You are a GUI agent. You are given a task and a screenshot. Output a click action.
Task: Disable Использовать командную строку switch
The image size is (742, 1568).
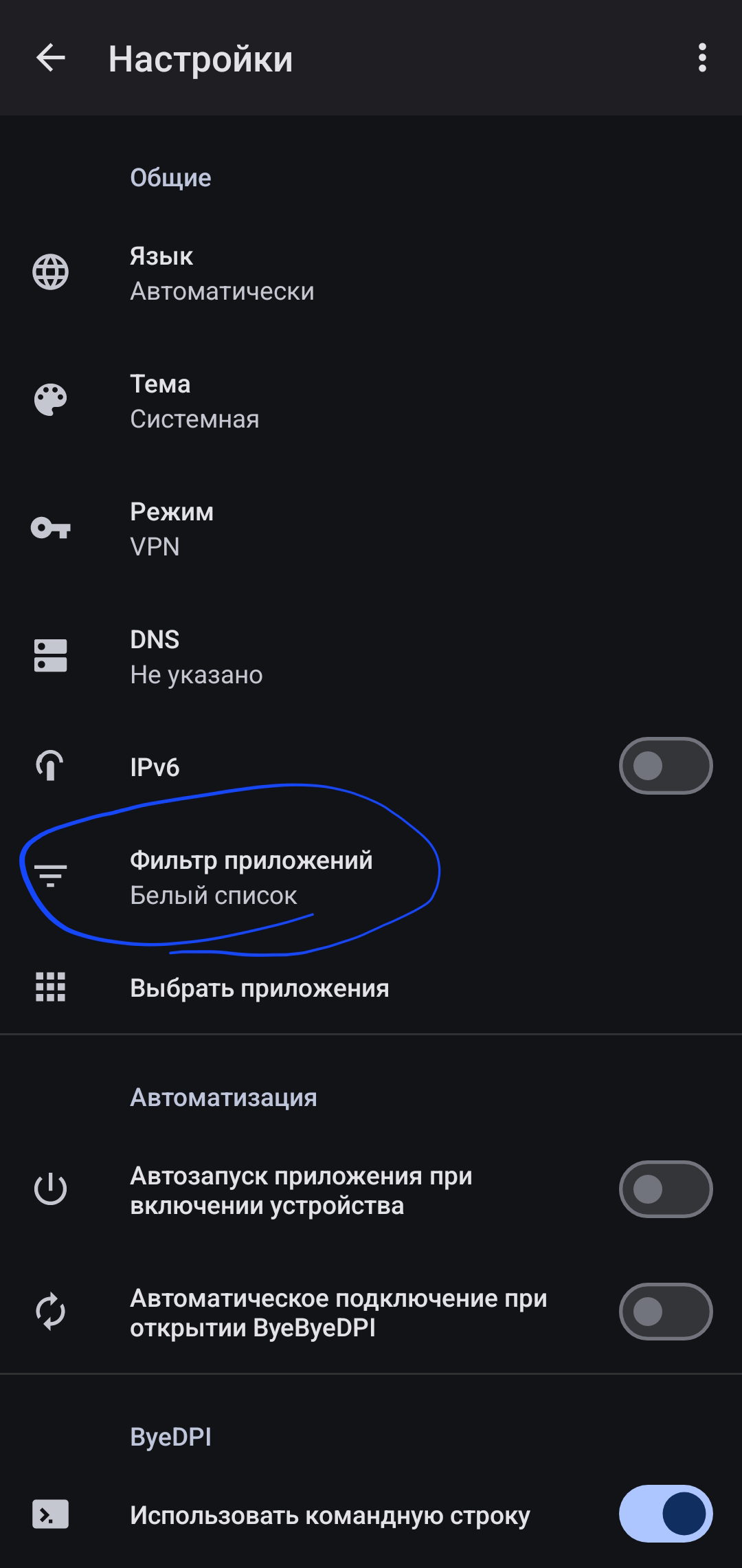664,1514
